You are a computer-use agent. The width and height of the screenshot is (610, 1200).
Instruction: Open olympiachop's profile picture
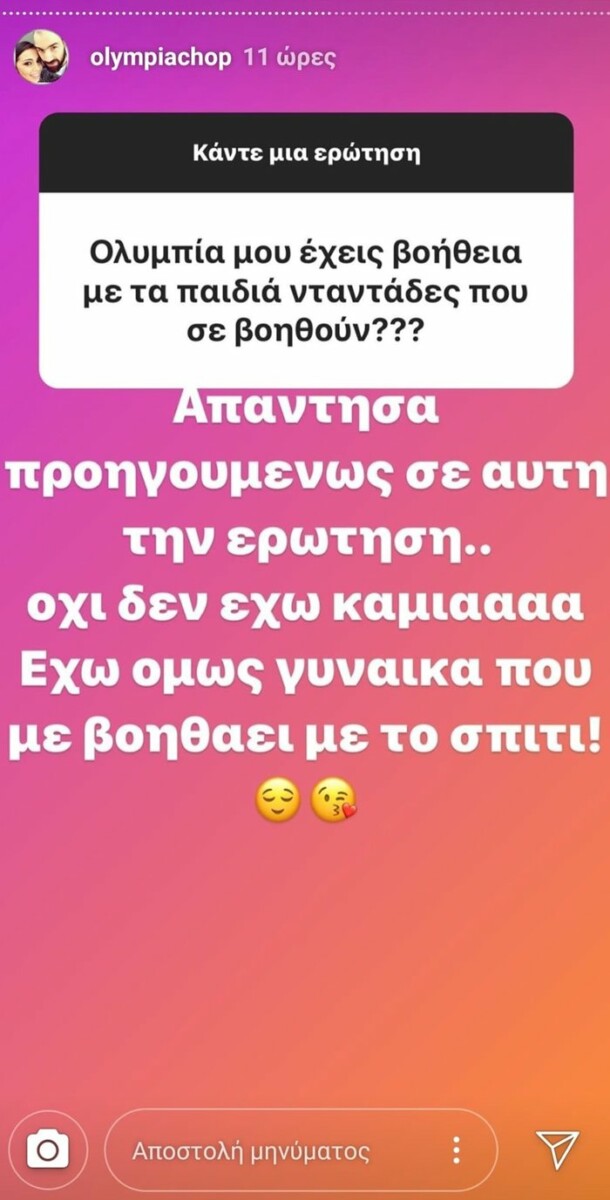(x=41, y=57)
